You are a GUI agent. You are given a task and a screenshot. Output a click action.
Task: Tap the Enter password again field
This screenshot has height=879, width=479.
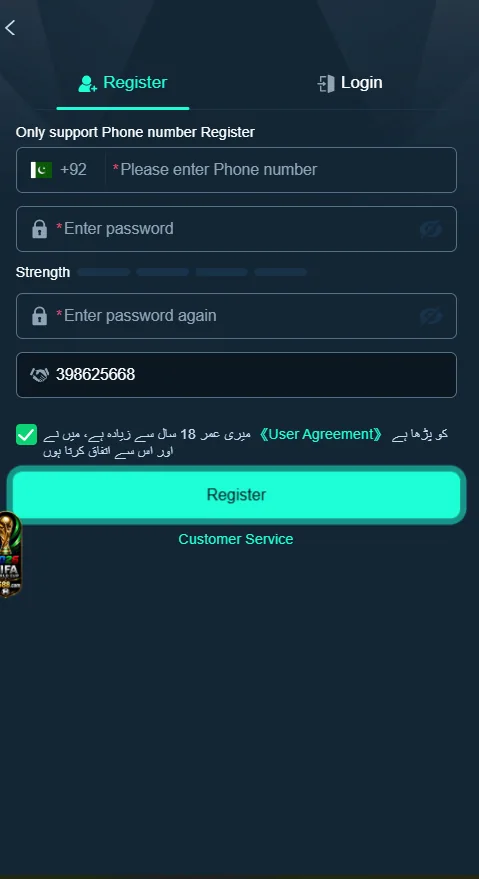[x=236, y=316]
